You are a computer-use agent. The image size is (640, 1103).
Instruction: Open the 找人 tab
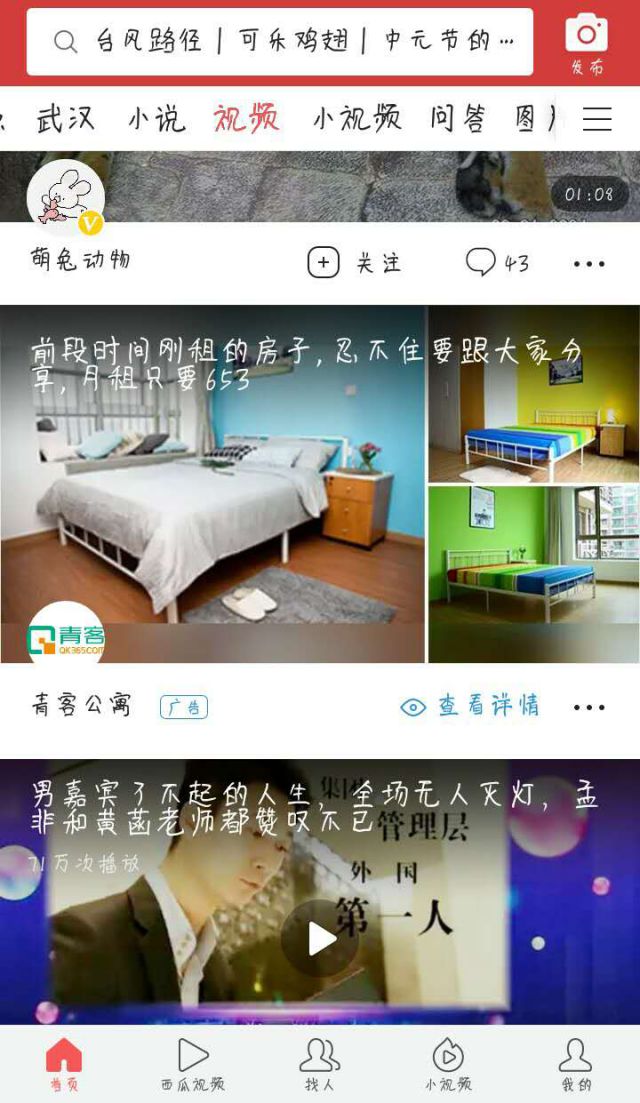pyautogui.click(x=320, y=1064)
